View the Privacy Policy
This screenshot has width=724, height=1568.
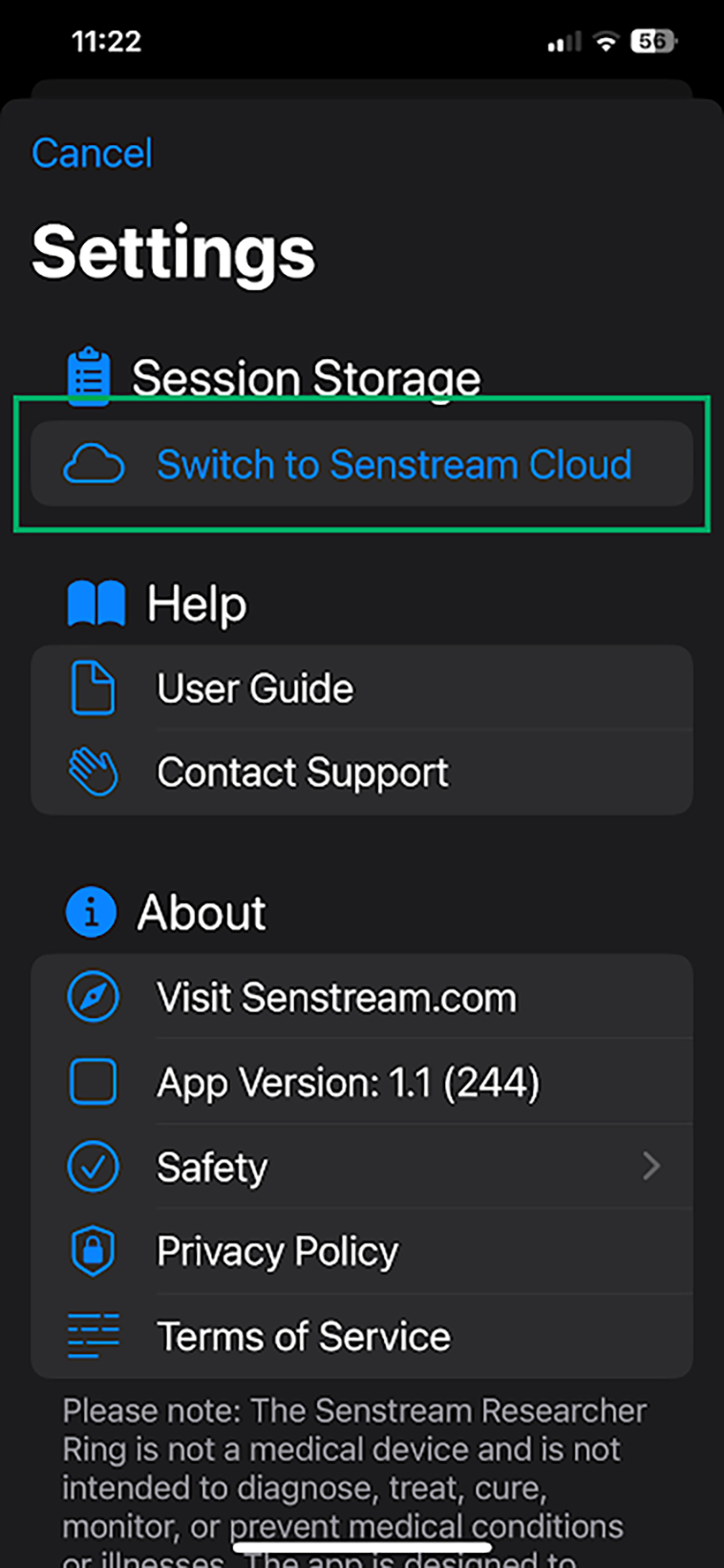362,1251
